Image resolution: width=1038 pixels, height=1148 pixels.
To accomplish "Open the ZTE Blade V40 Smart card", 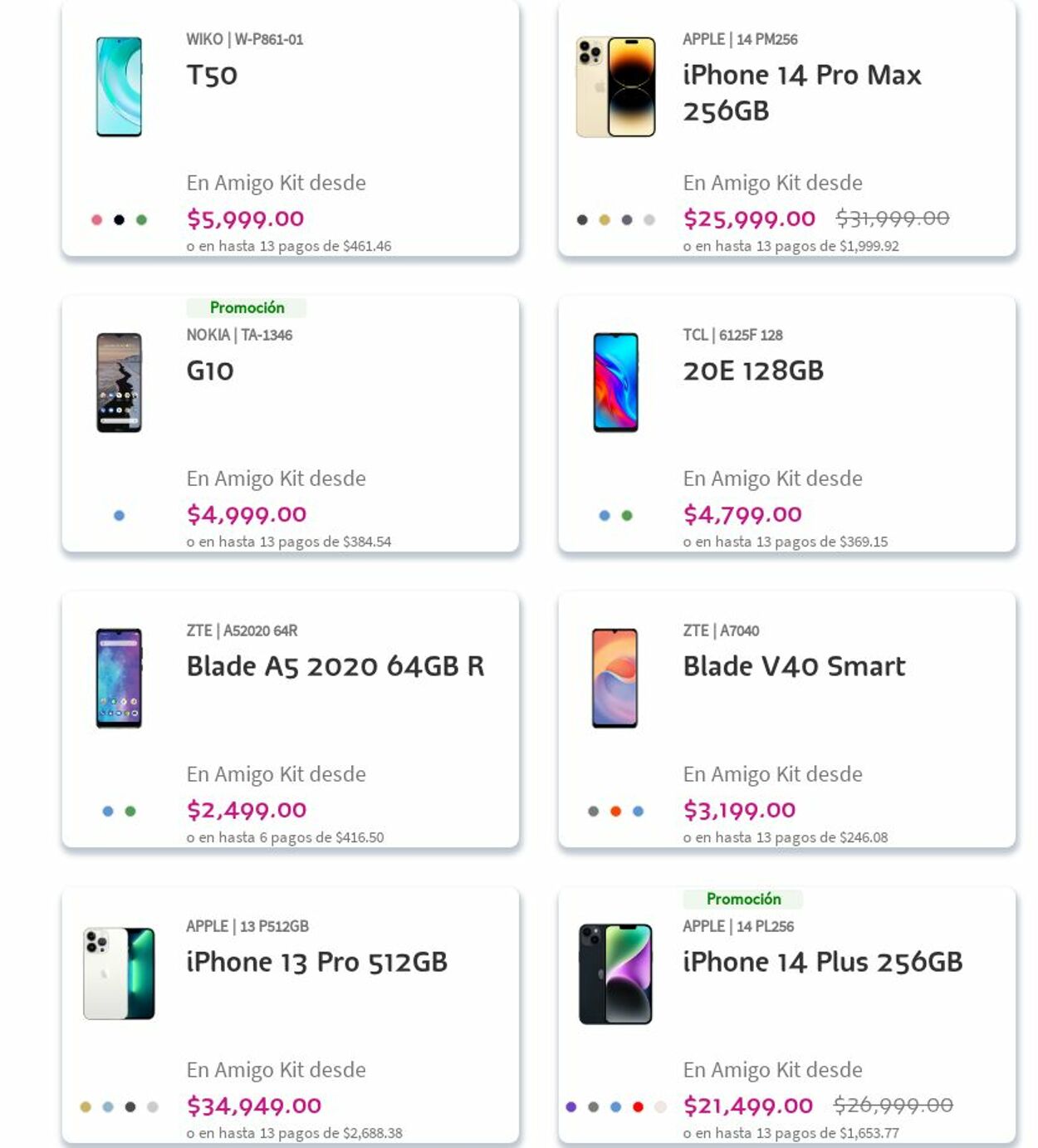I will 794,666.
